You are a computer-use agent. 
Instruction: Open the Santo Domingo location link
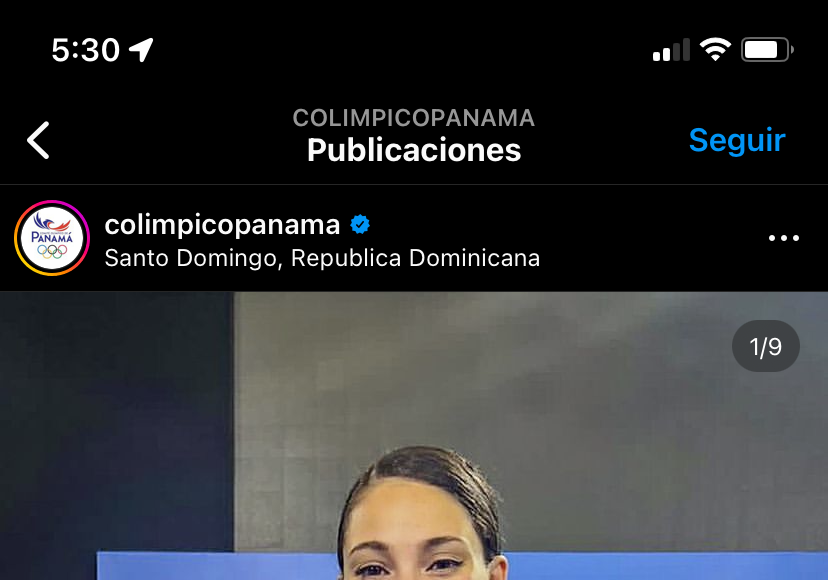coord(322,258)
